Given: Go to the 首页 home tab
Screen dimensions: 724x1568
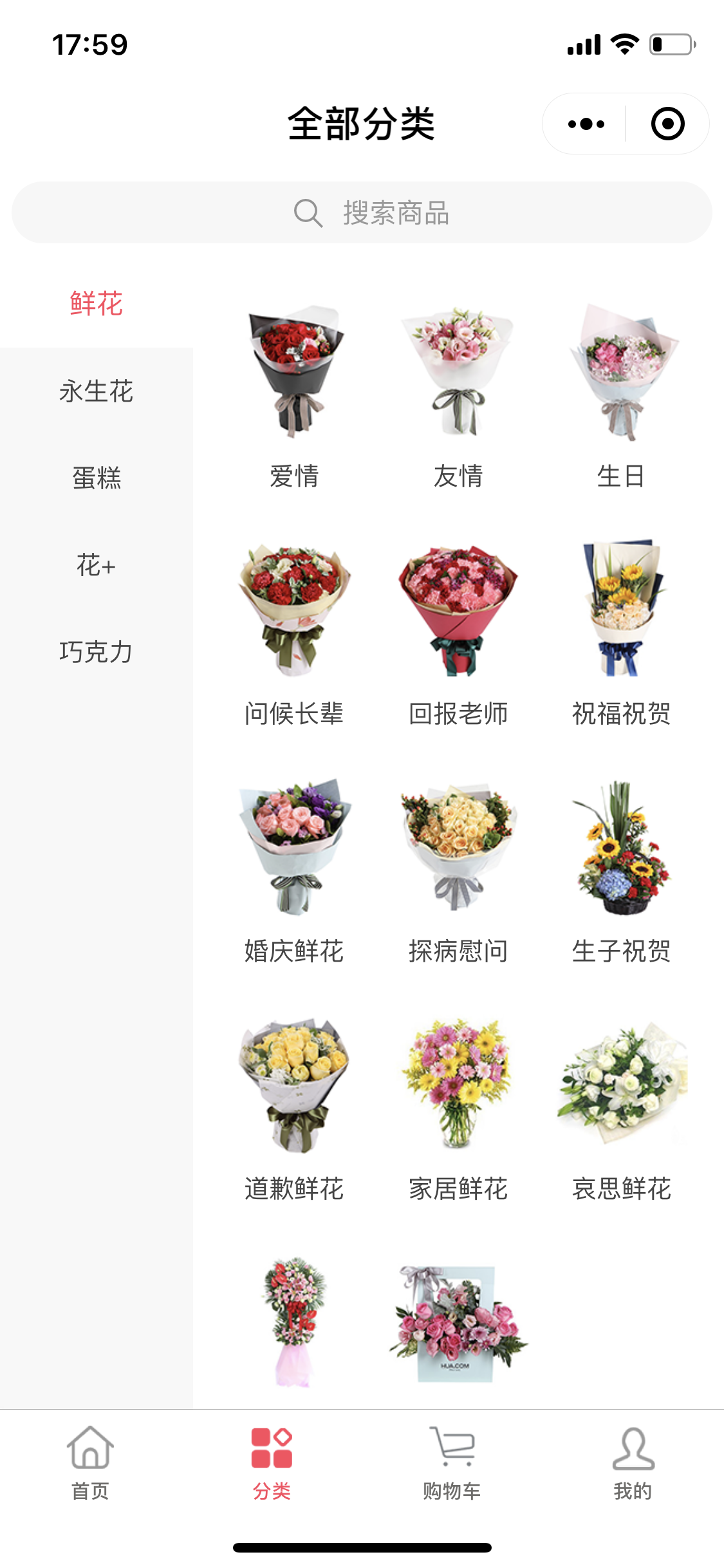Looking at the screenshot, I should pos(91,1463).
